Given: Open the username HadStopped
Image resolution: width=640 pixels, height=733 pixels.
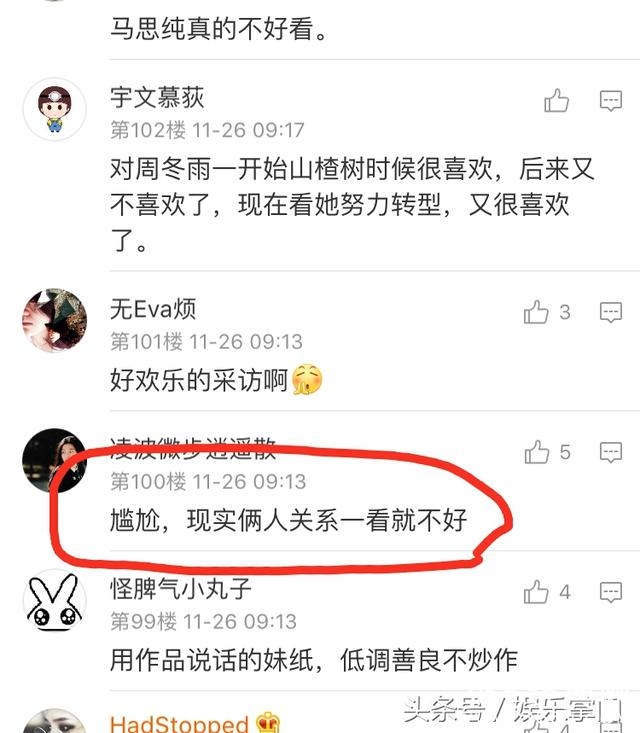Looking at the screenshot, I should tap(179, 724).
